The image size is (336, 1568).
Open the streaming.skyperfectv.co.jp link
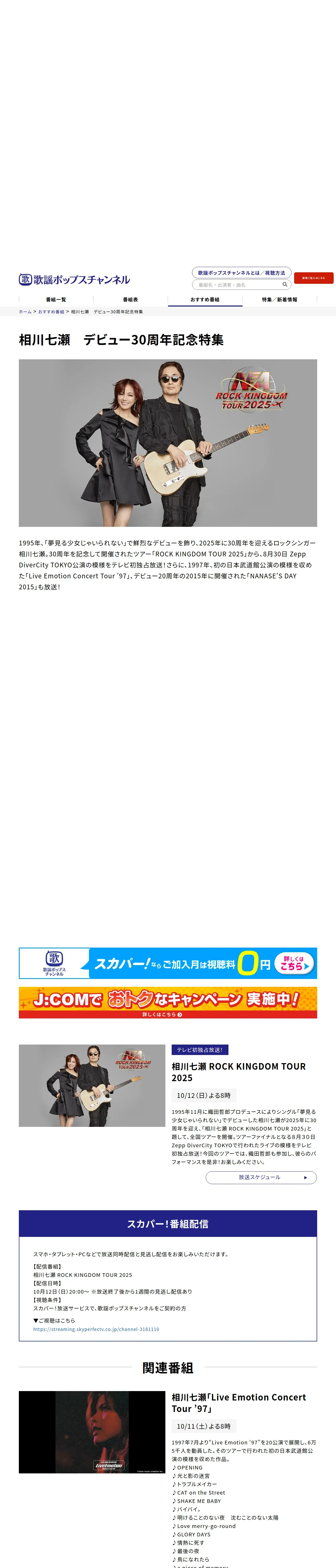pos(96,1329)
